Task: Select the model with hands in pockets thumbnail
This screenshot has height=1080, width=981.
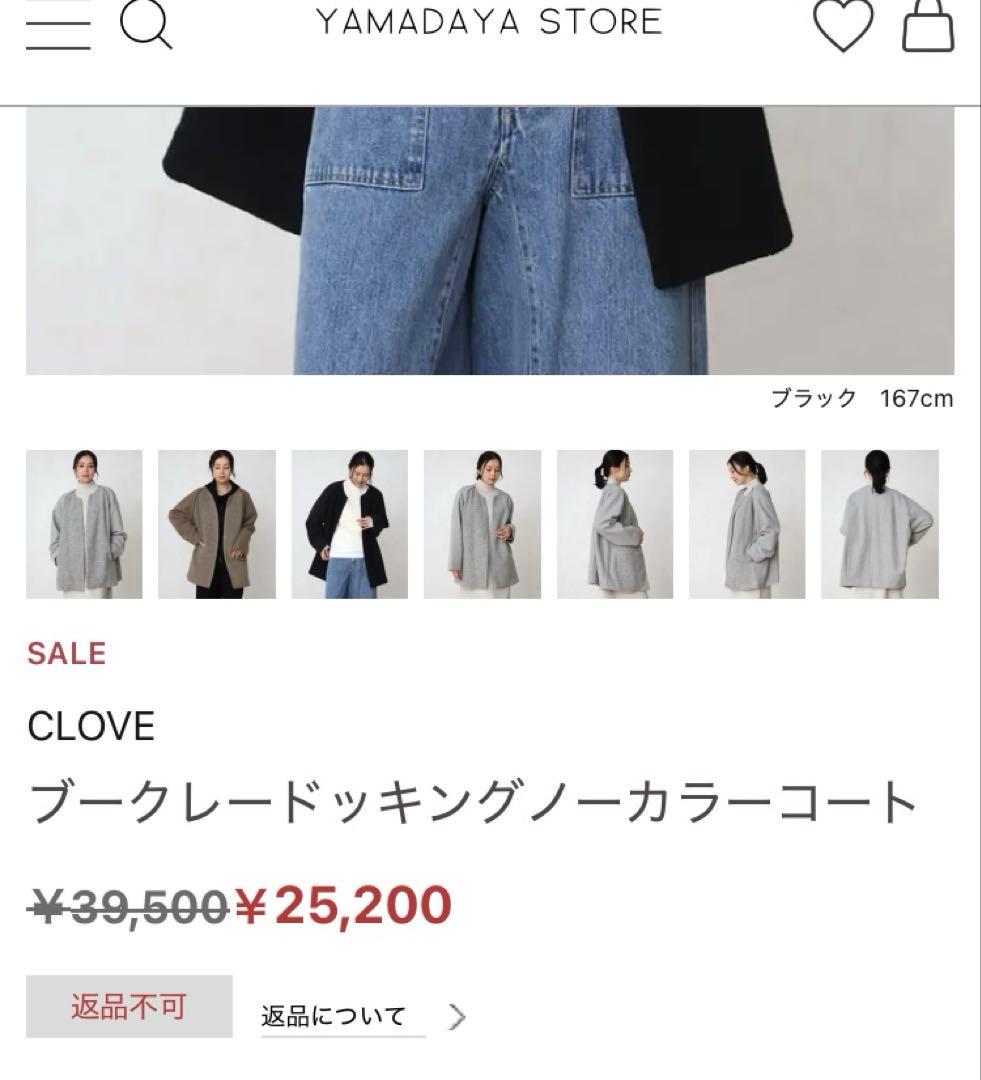Action: point(748,523)
